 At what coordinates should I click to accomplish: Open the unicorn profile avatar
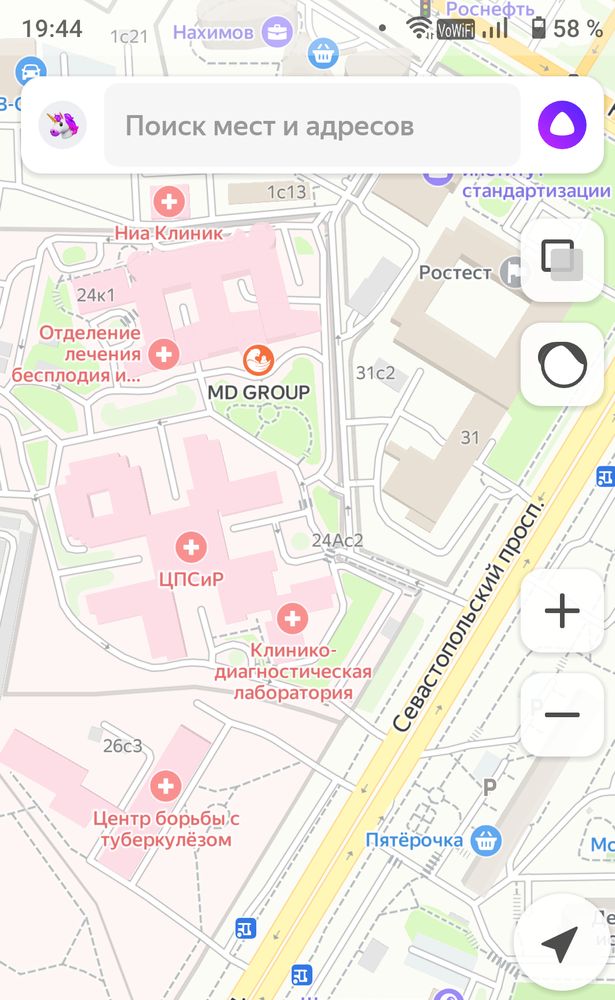click(62, 126)
